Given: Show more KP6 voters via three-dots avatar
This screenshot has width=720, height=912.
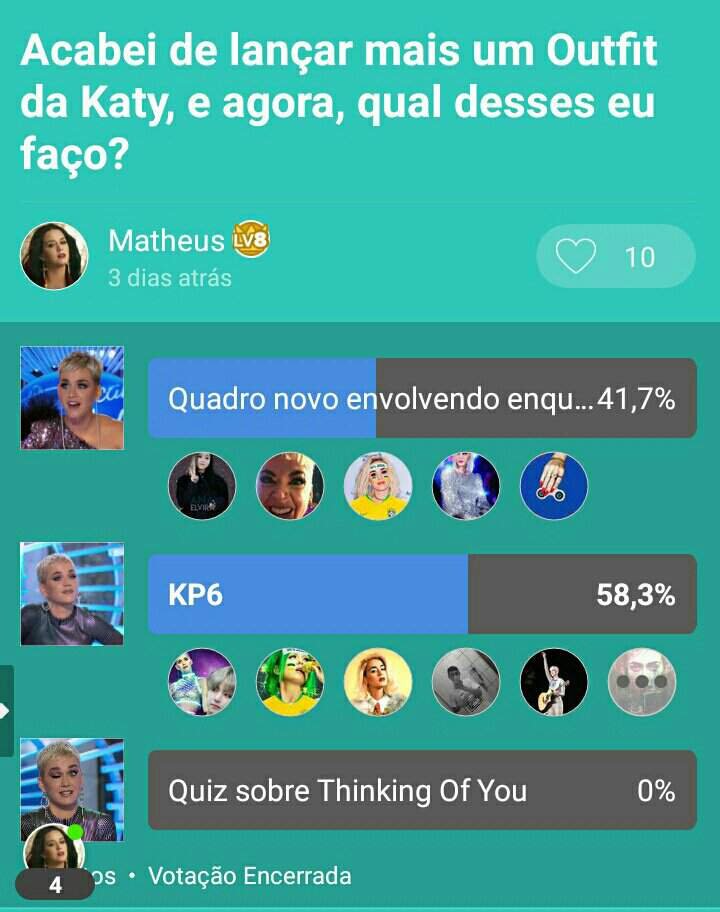Looking at the screenshot, I should pos(642,682).
